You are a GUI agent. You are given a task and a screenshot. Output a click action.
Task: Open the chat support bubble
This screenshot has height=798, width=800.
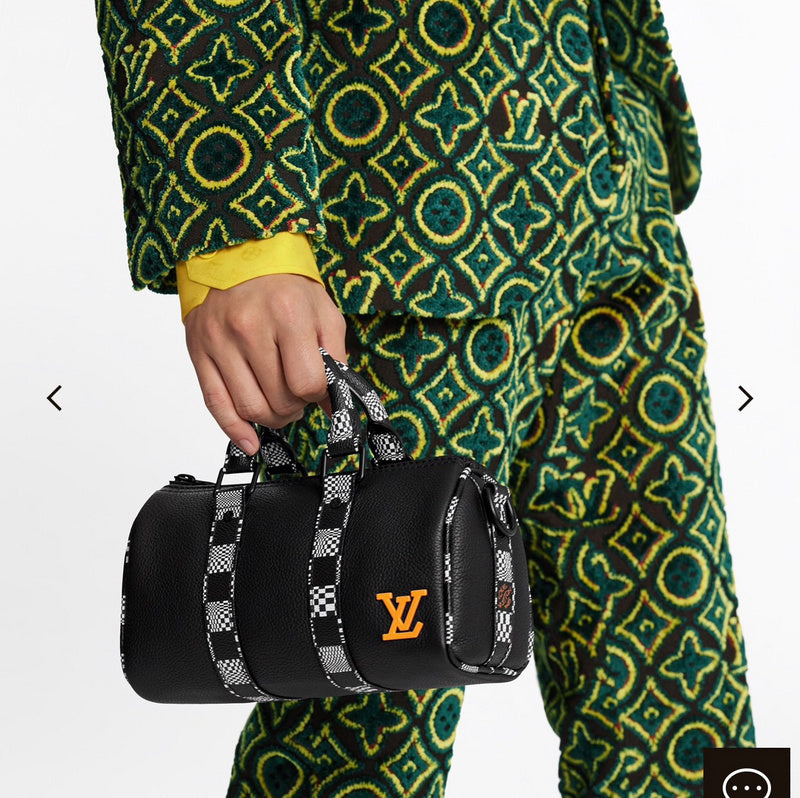point(746,776)
